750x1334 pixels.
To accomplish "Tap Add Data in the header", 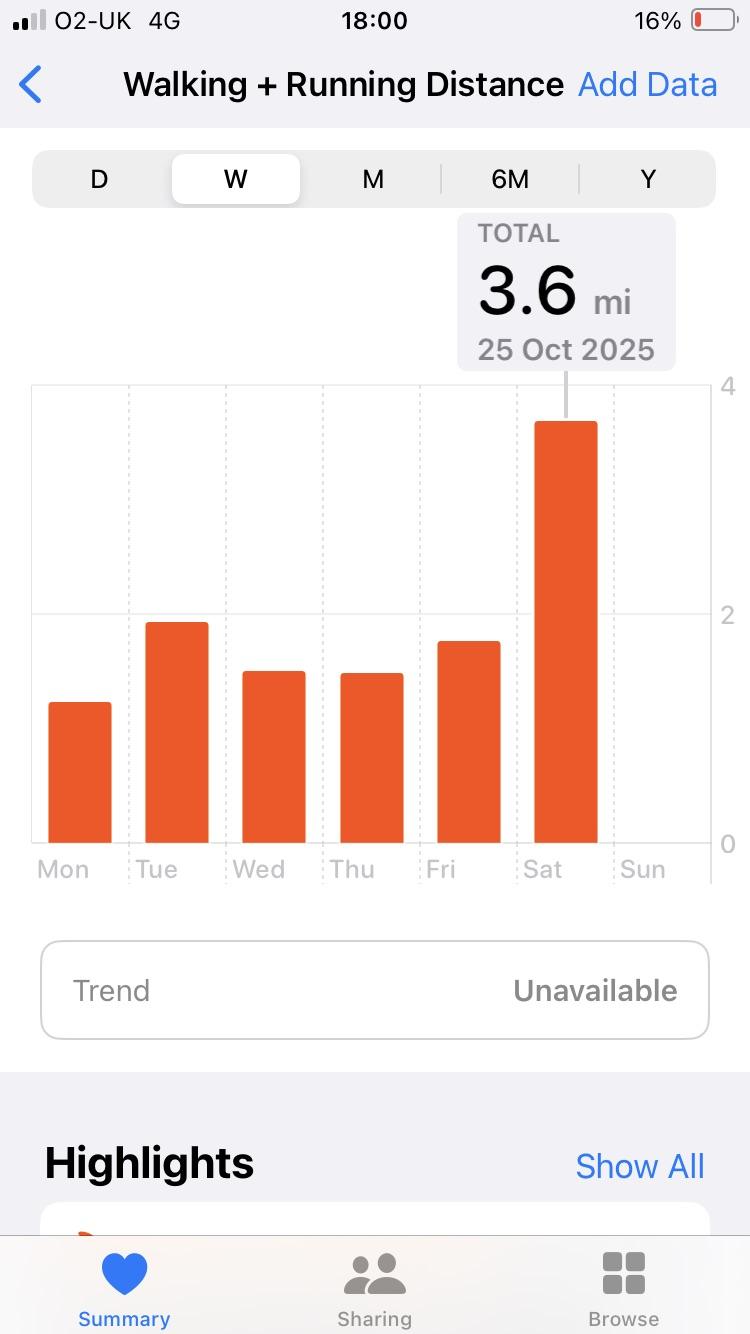I will [647, 85].
